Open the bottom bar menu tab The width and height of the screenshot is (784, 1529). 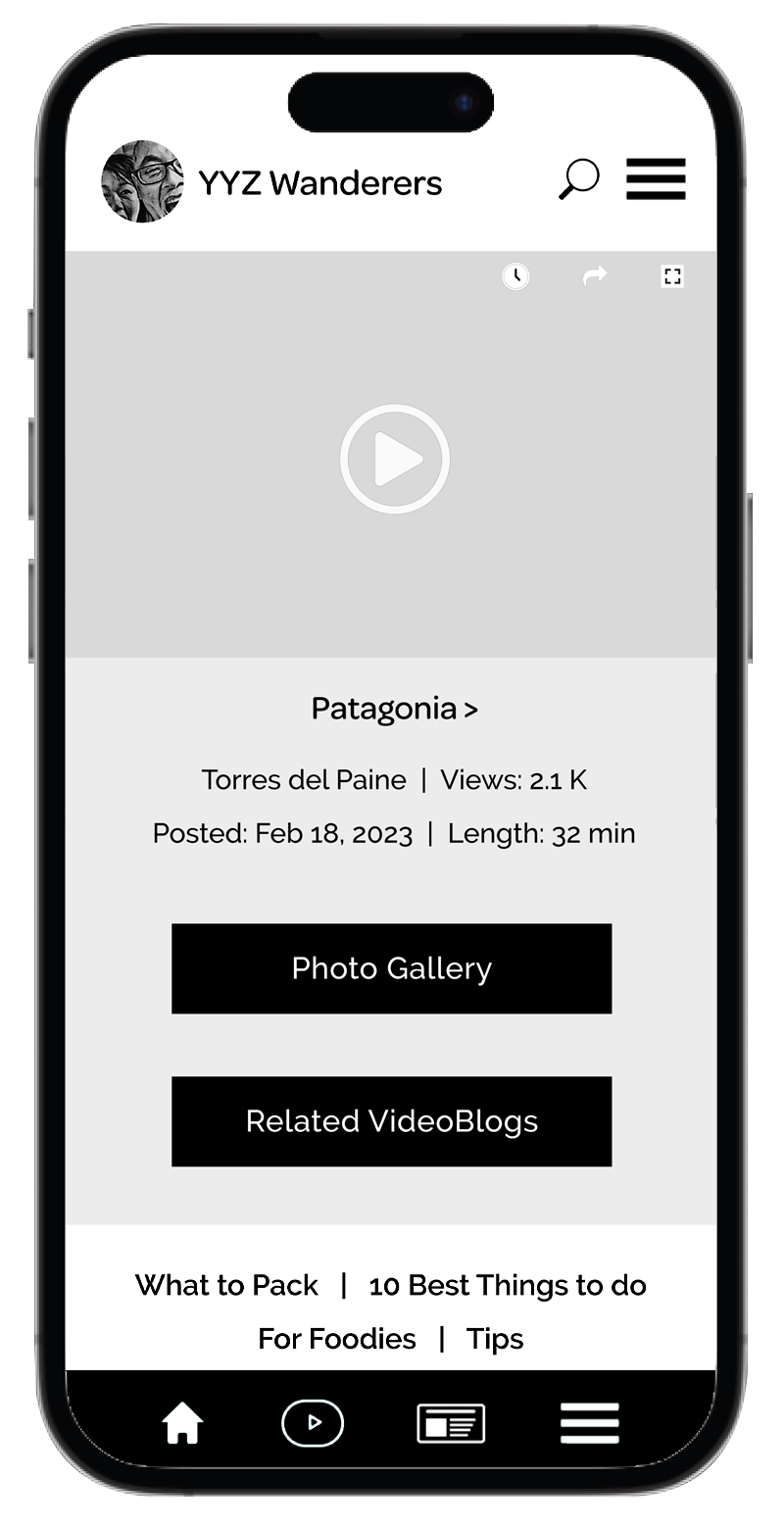590,1423
